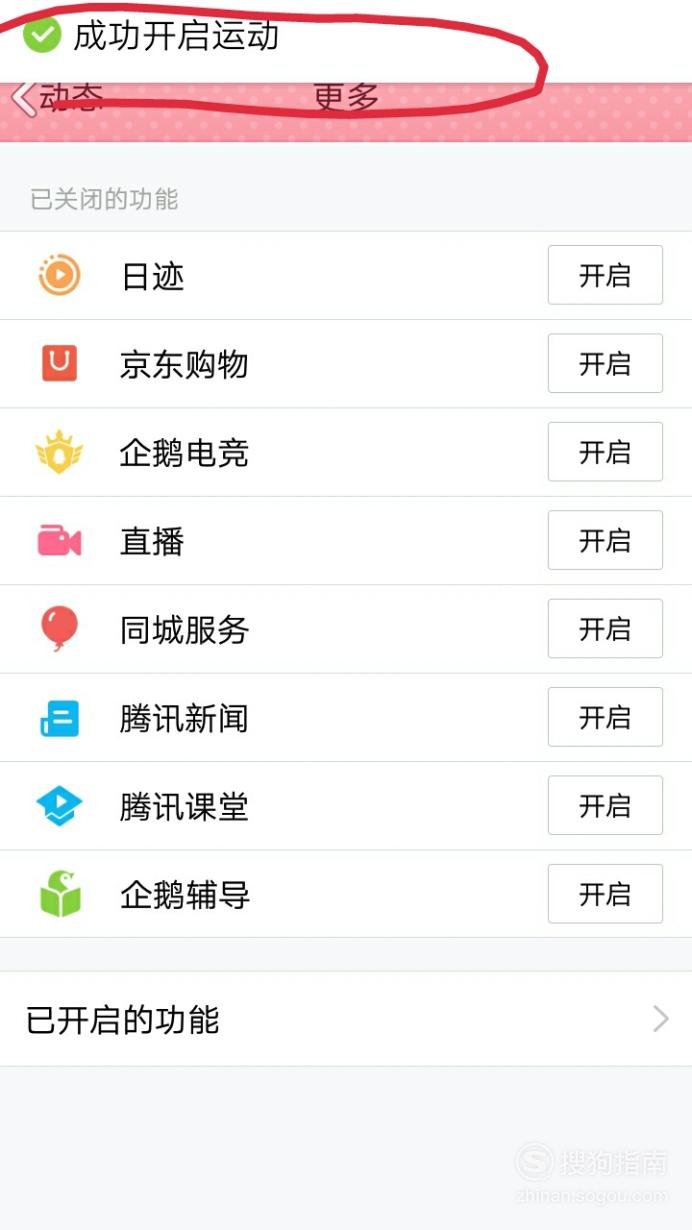The height and width of the screenshot is (1230, 692).
Task: Go back to 动态
Action: [x=58, y=98]
